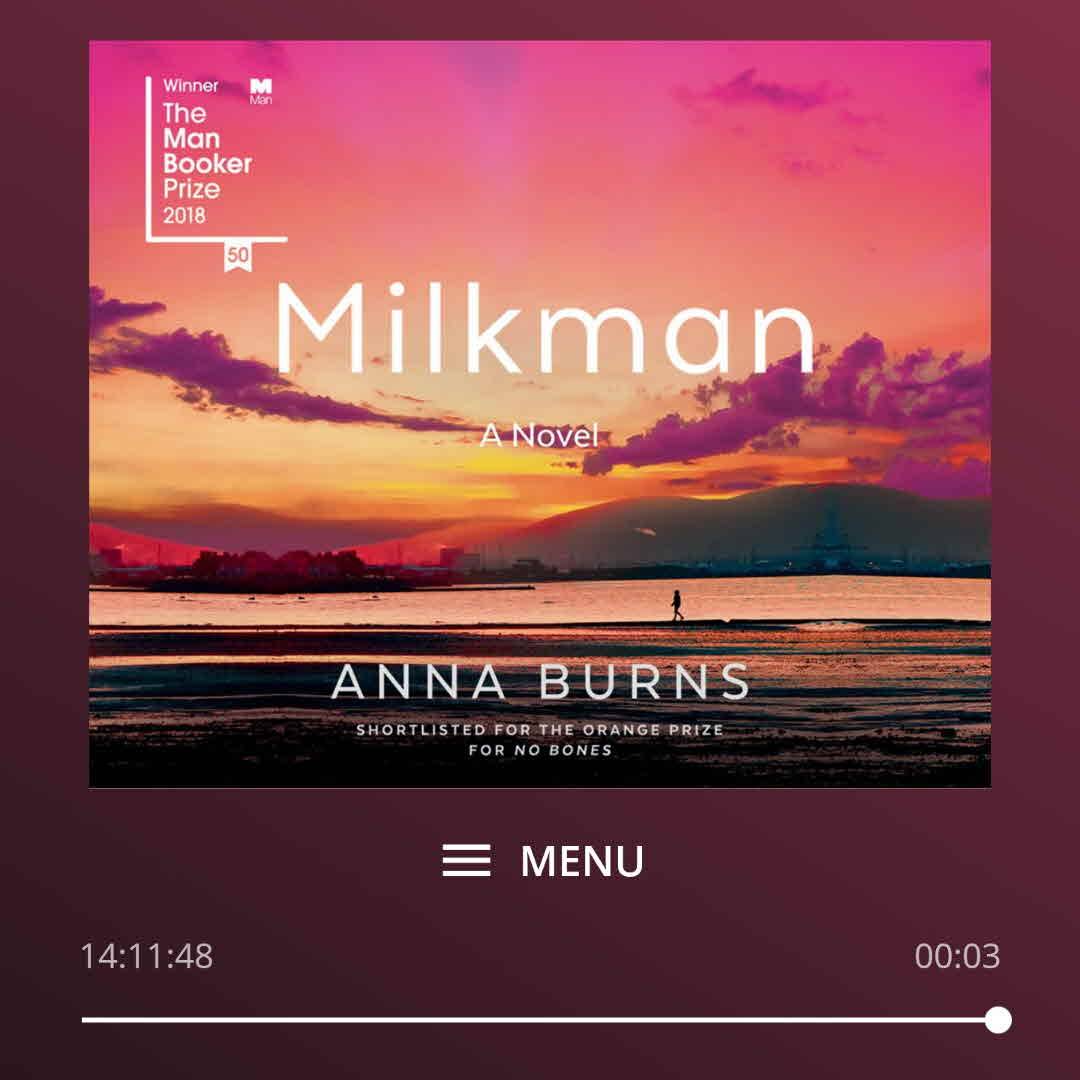Viewport: 1080px width, 1080px height.
Task: Tap the Milkman audiobook cover
Action: (540, 414)
